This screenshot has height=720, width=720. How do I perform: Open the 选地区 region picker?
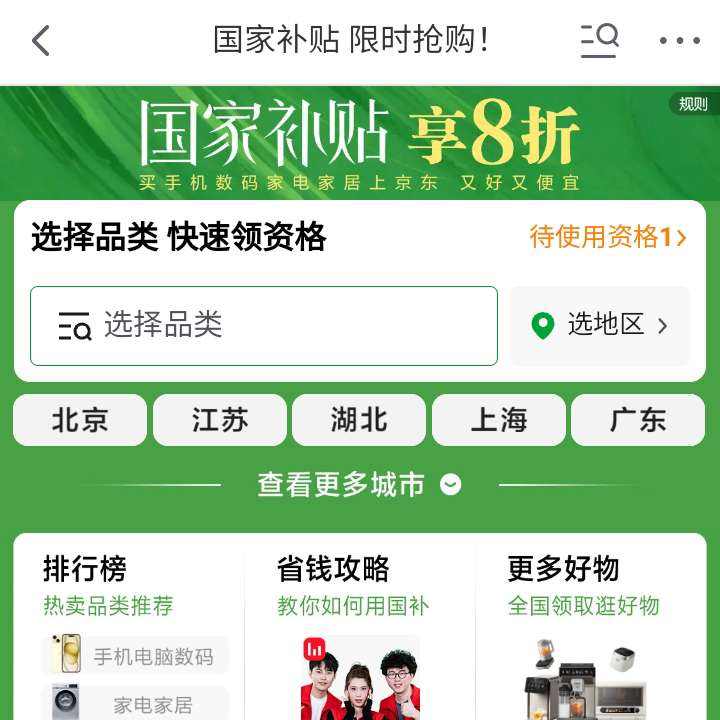coord(600,326)
